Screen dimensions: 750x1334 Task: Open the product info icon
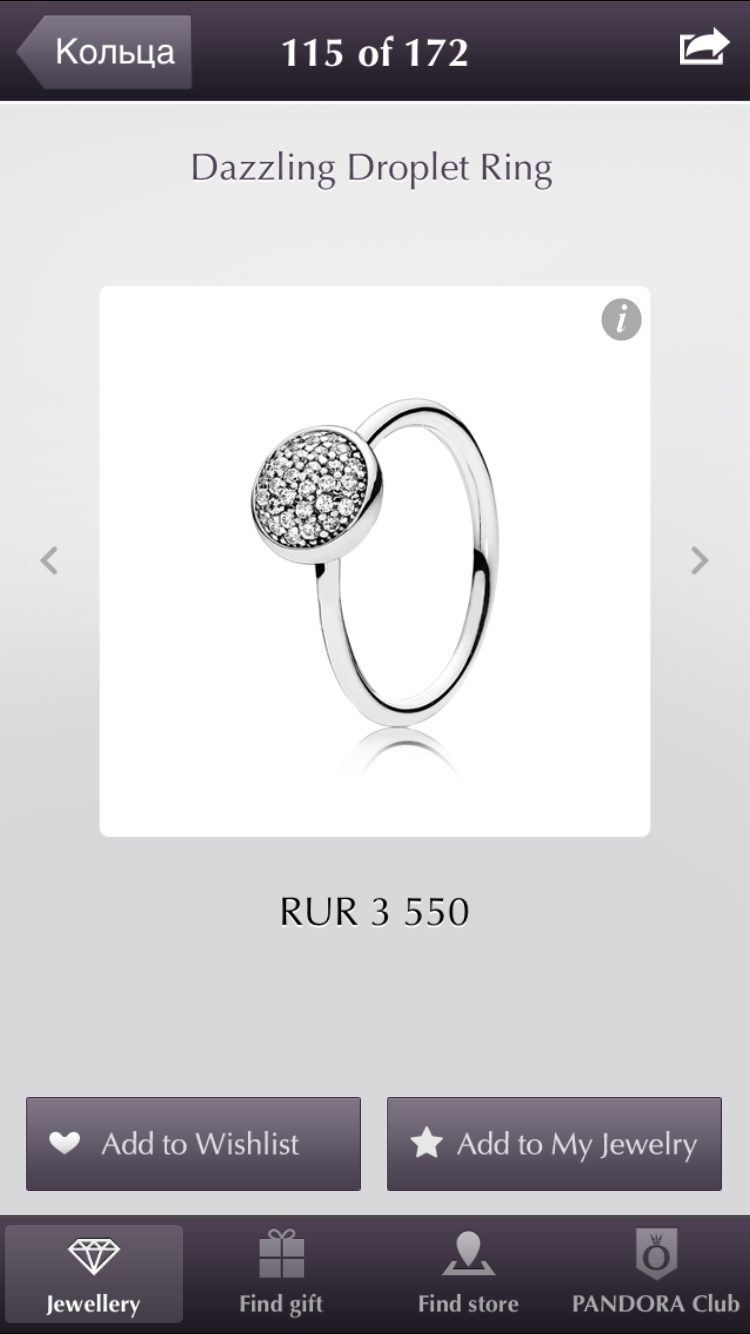[x=621, y=320]
